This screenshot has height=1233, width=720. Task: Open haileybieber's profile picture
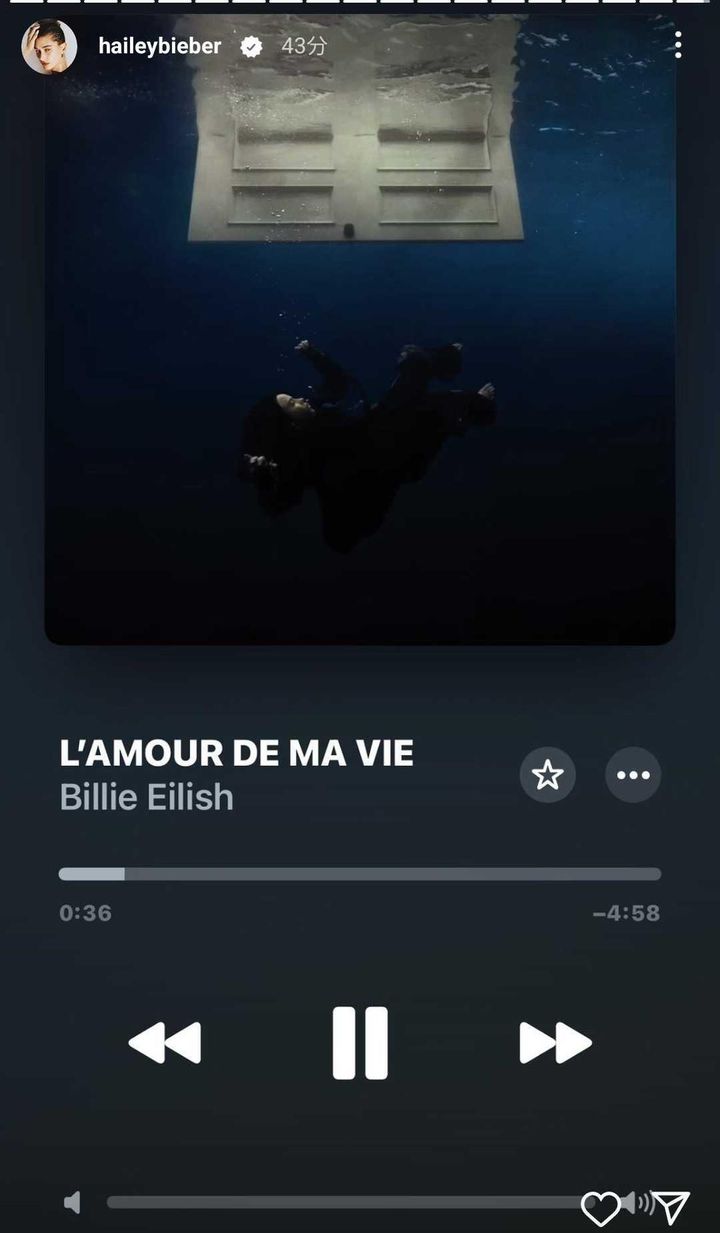click(49, 47)
